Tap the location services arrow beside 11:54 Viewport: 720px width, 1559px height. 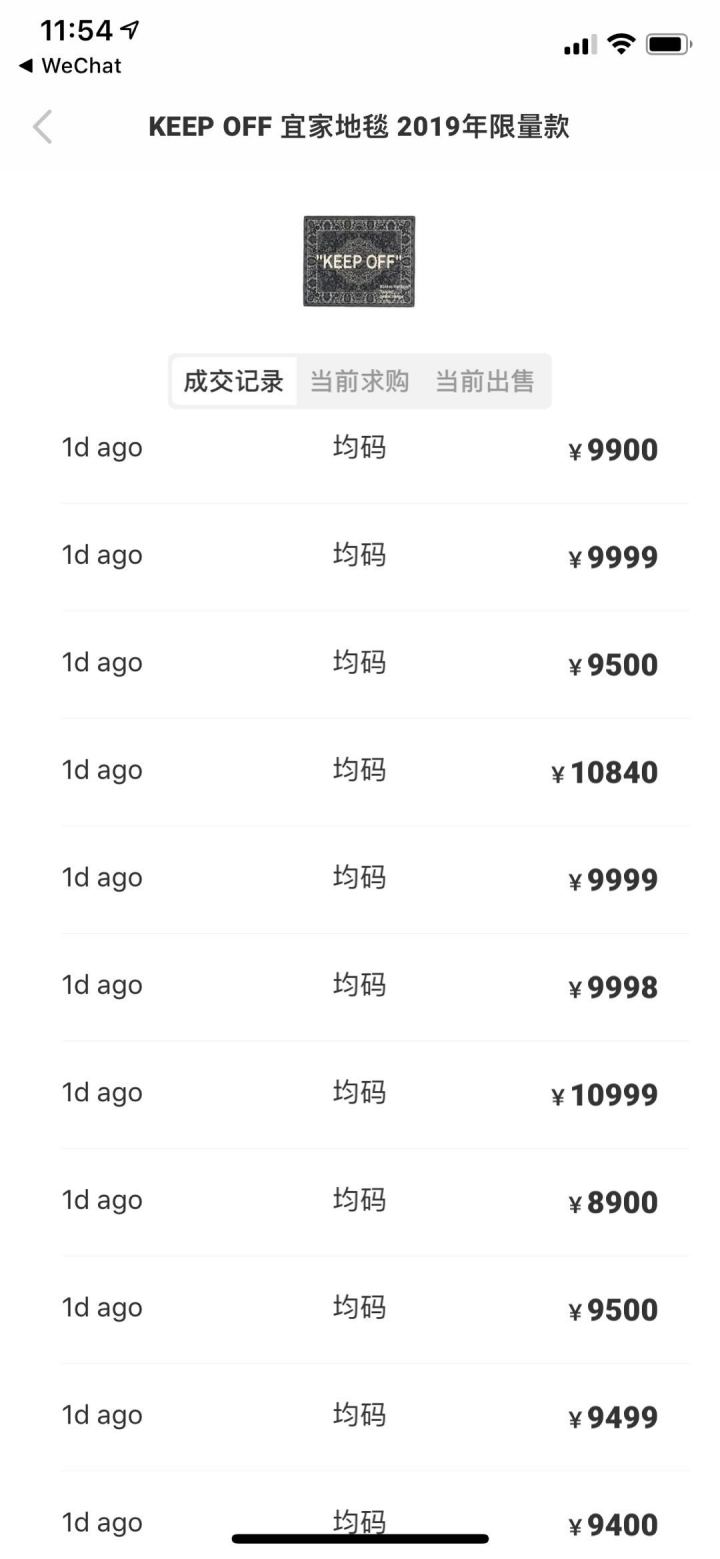tap(129, 29)
